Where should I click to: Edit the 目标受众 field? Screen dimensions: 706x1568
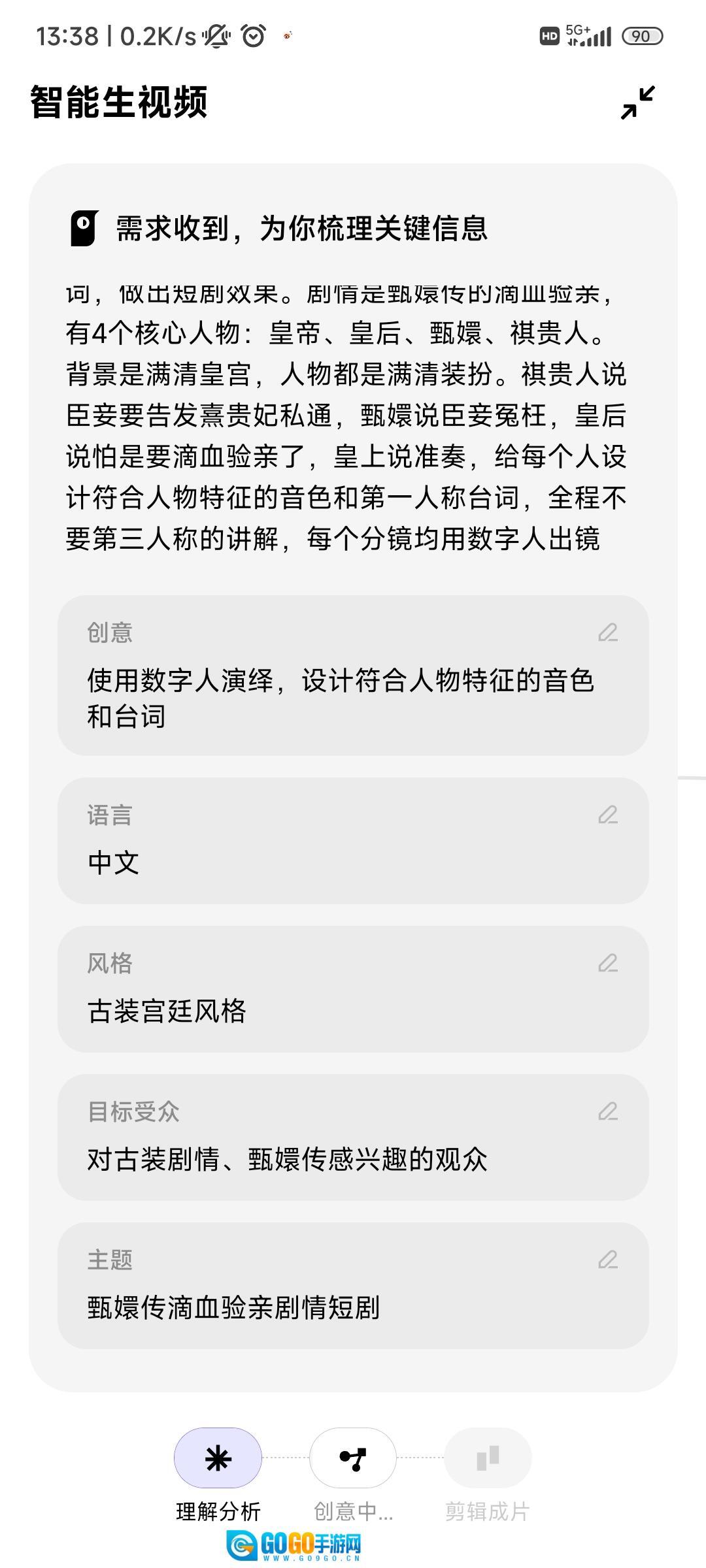click(x=608, y=1111)
